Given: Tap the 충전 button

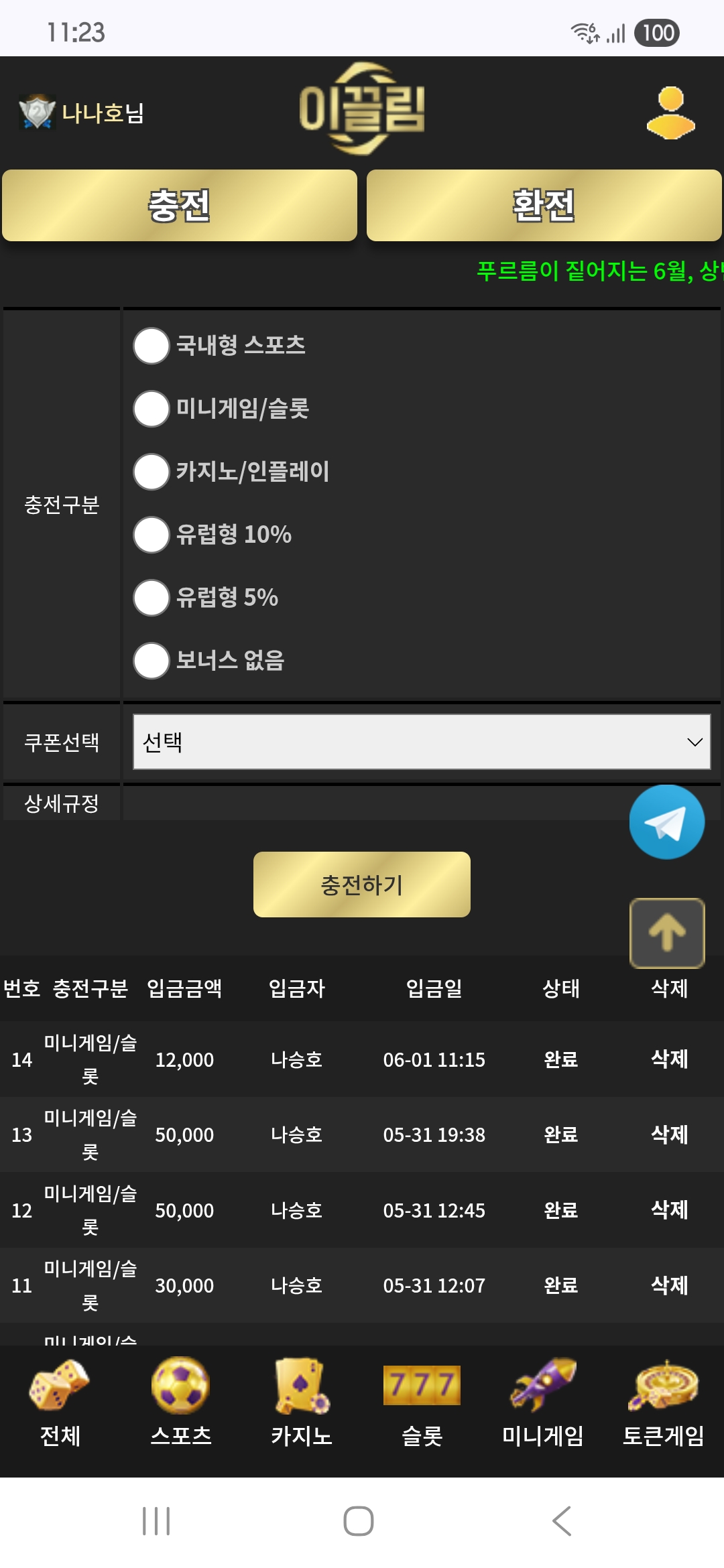Looking at the screenshot, I should tap(180, 205).
